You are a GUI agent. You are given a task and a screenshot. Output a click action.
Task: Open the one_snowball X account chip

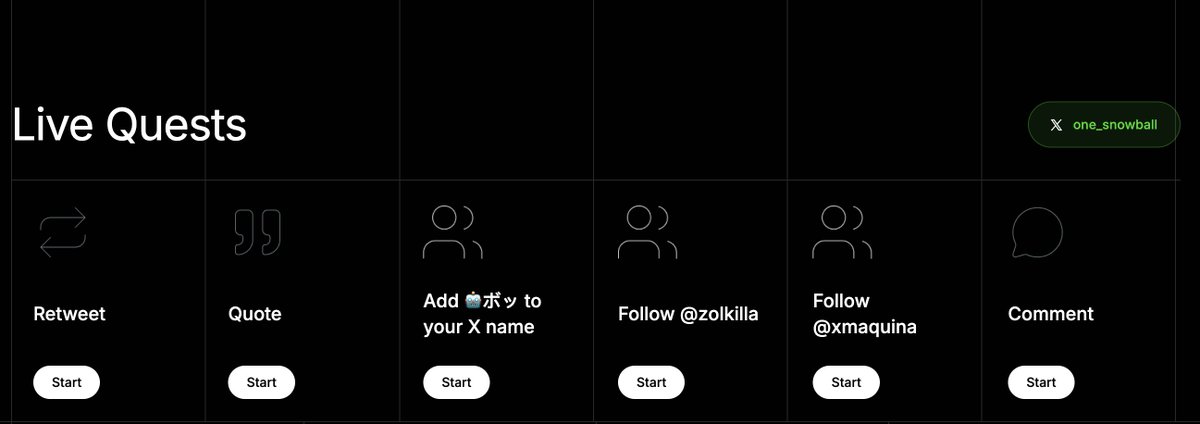pyautogui.click(x=1103, y=125)
